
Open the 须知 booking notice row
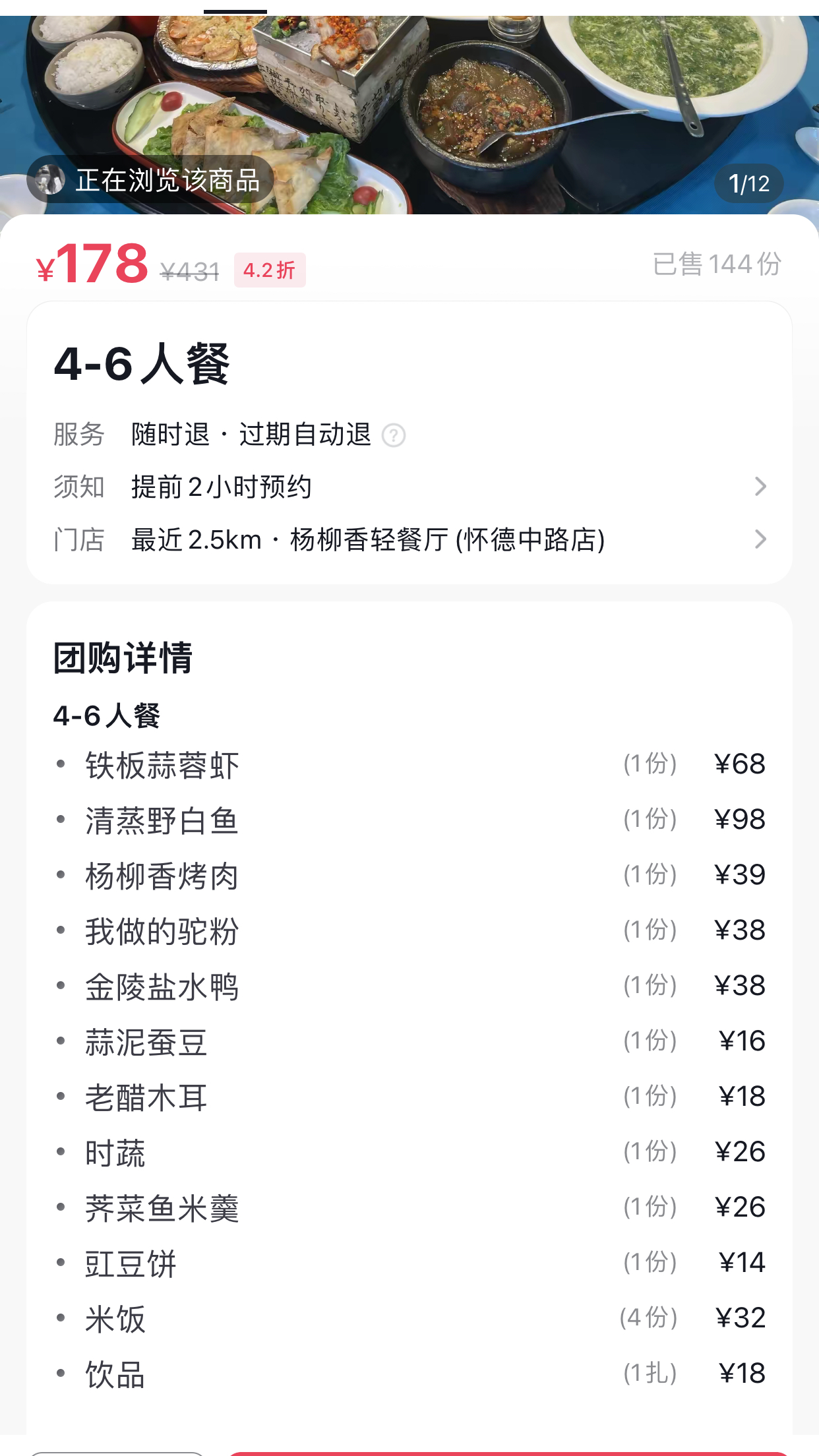pyautogui.click(x=409, y=487)
